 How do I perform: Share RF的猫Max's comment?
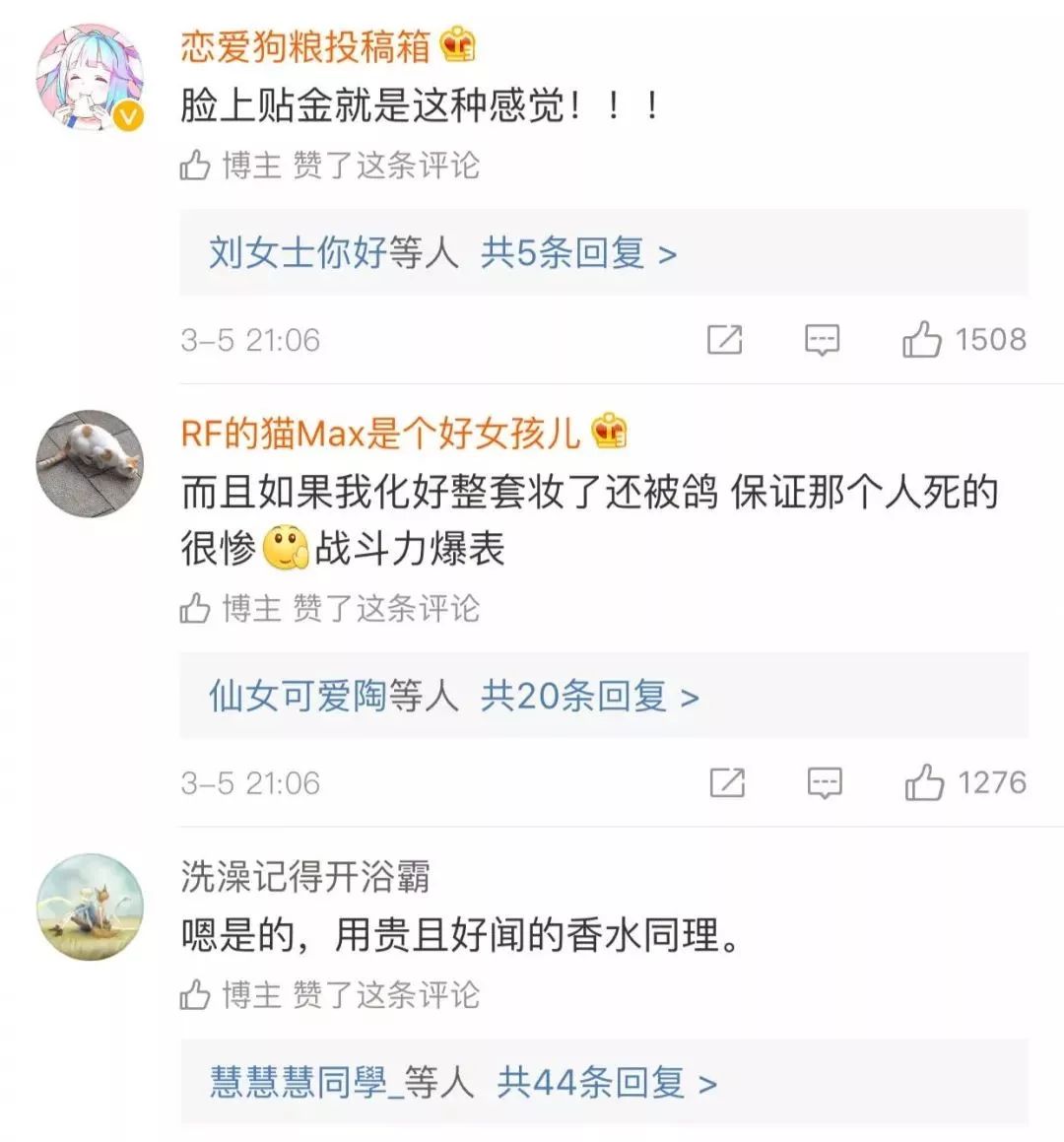tap(727, 783)
